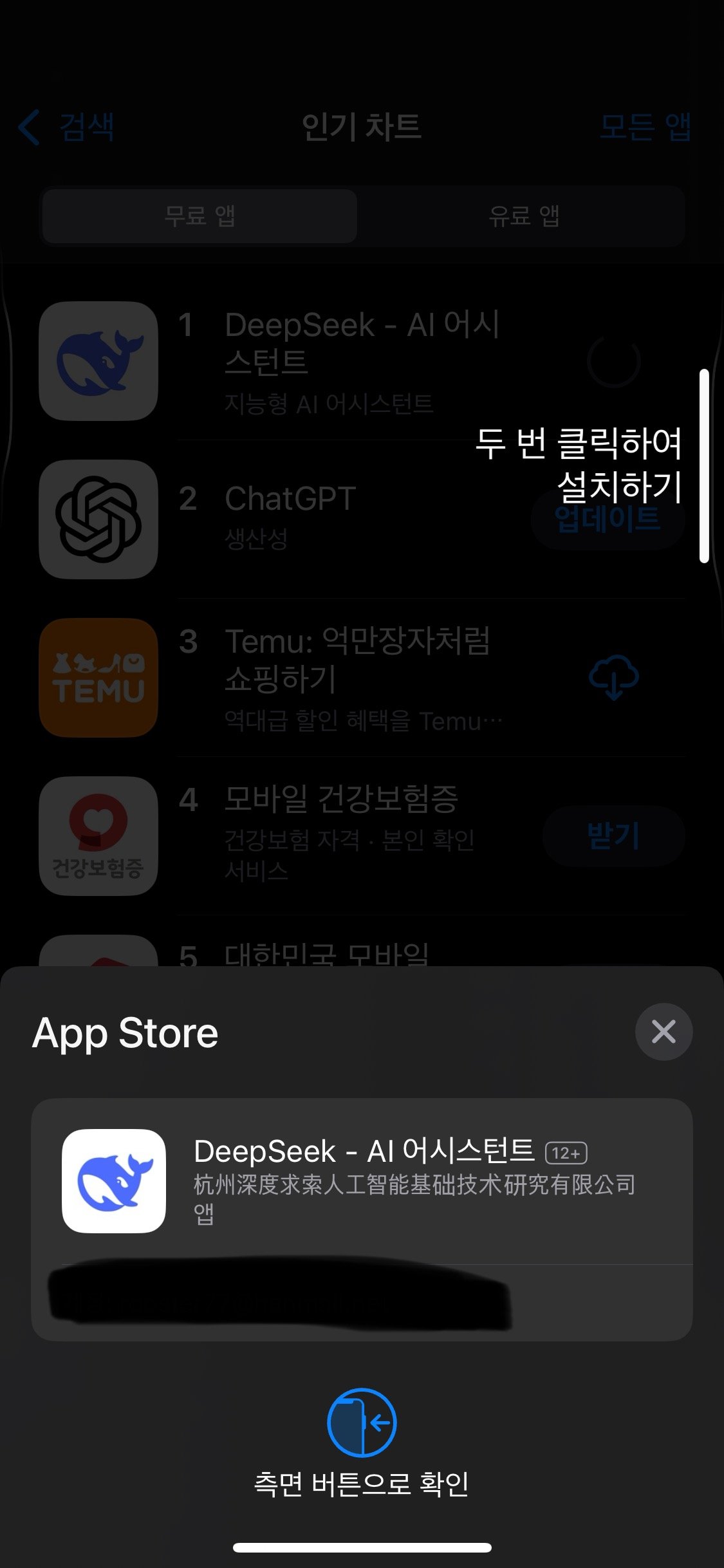Get 모바일 건강보험증 app
This screenshot has height=1568, width=724.
(x=613, y=835)
